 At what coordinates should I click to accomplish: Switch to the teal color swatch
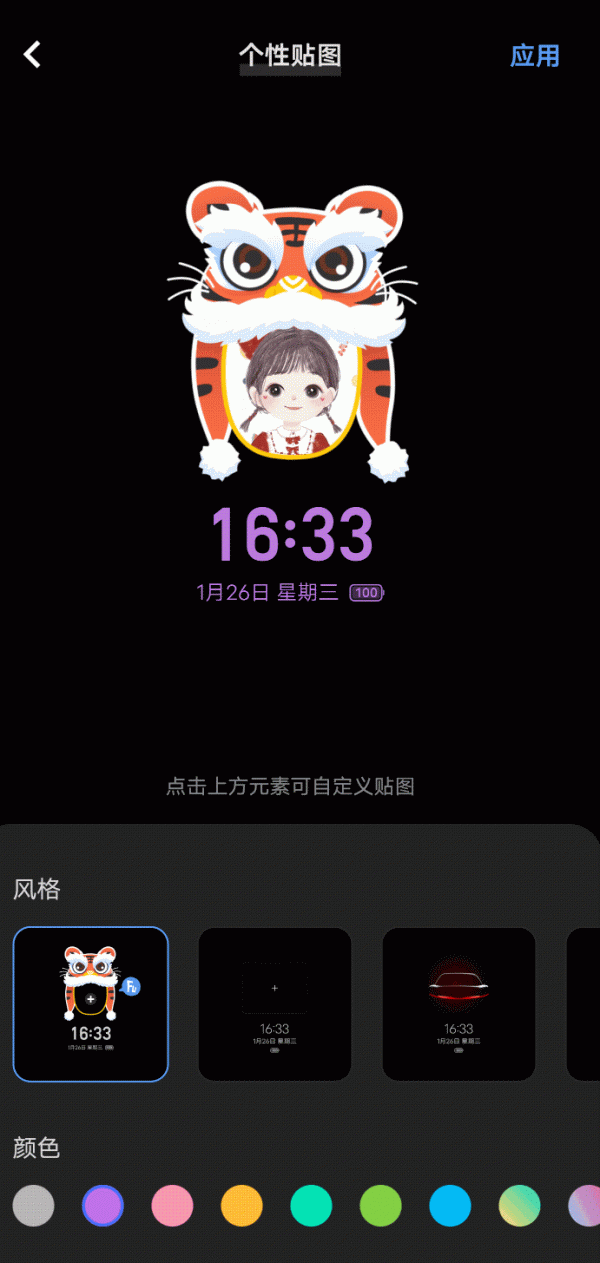pyautogui.click(x=311, y=1206)
